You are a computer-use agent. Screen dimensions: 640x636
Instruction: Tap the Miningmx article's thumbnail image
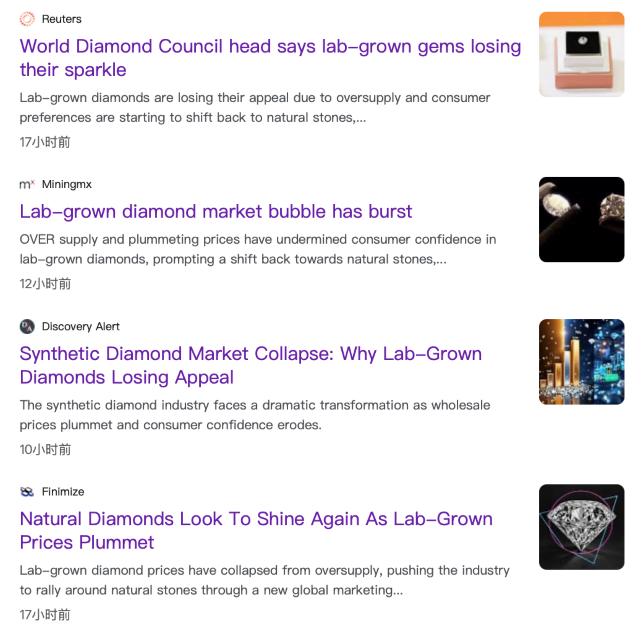tap(581, 220)
